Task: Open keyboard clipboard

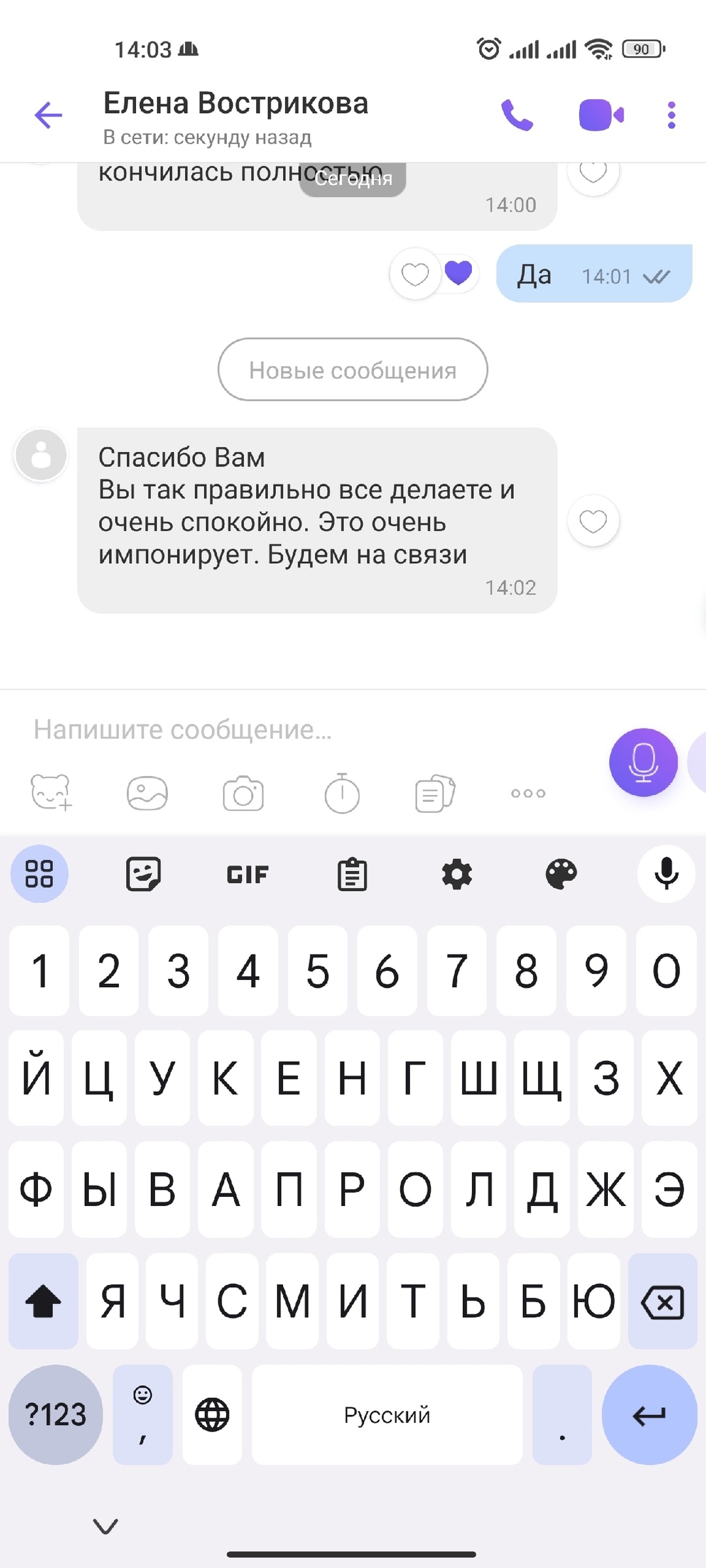Action: point(352,874)
